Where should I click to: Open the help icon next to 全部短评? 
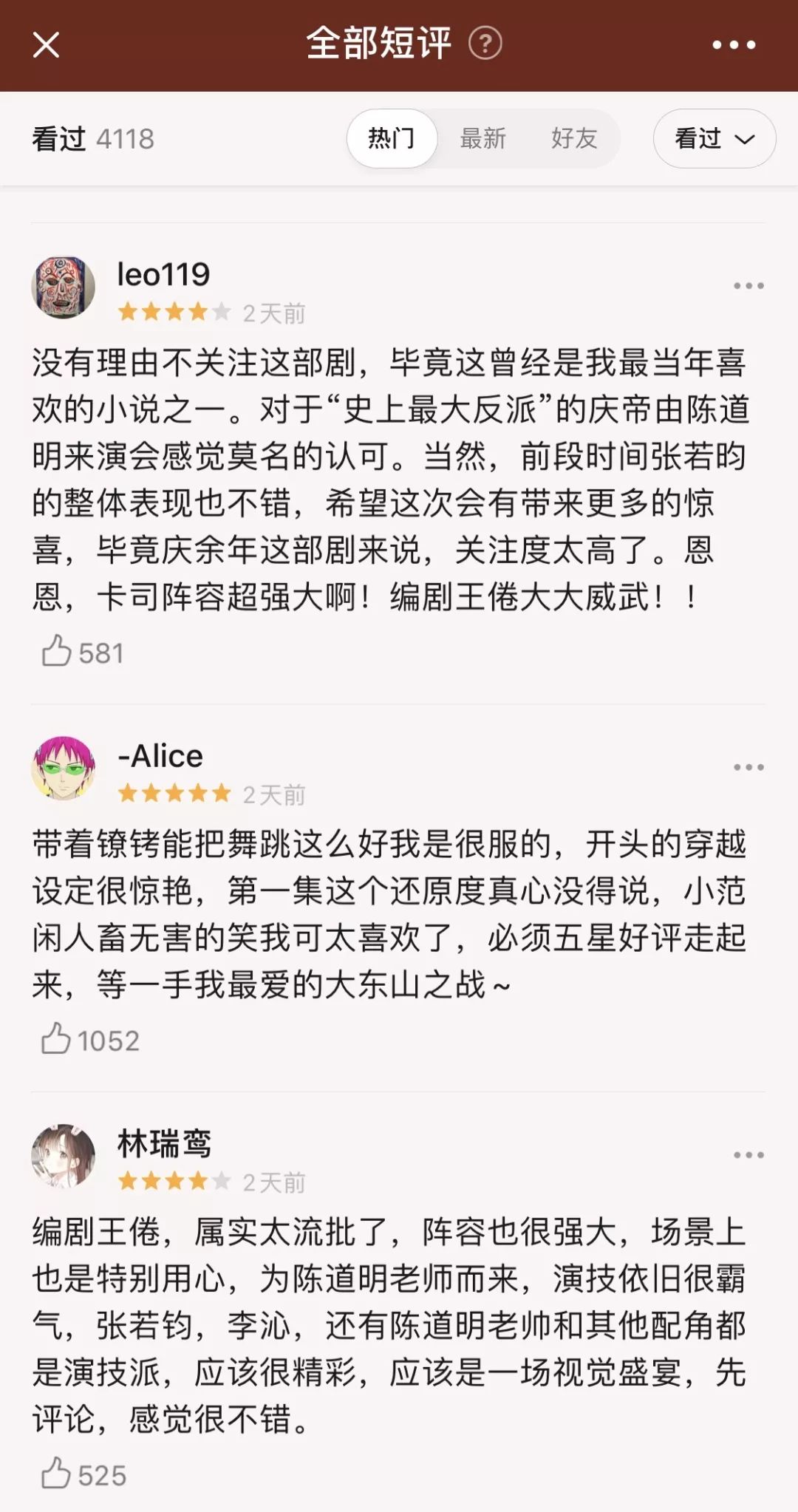tap(485, 44)
